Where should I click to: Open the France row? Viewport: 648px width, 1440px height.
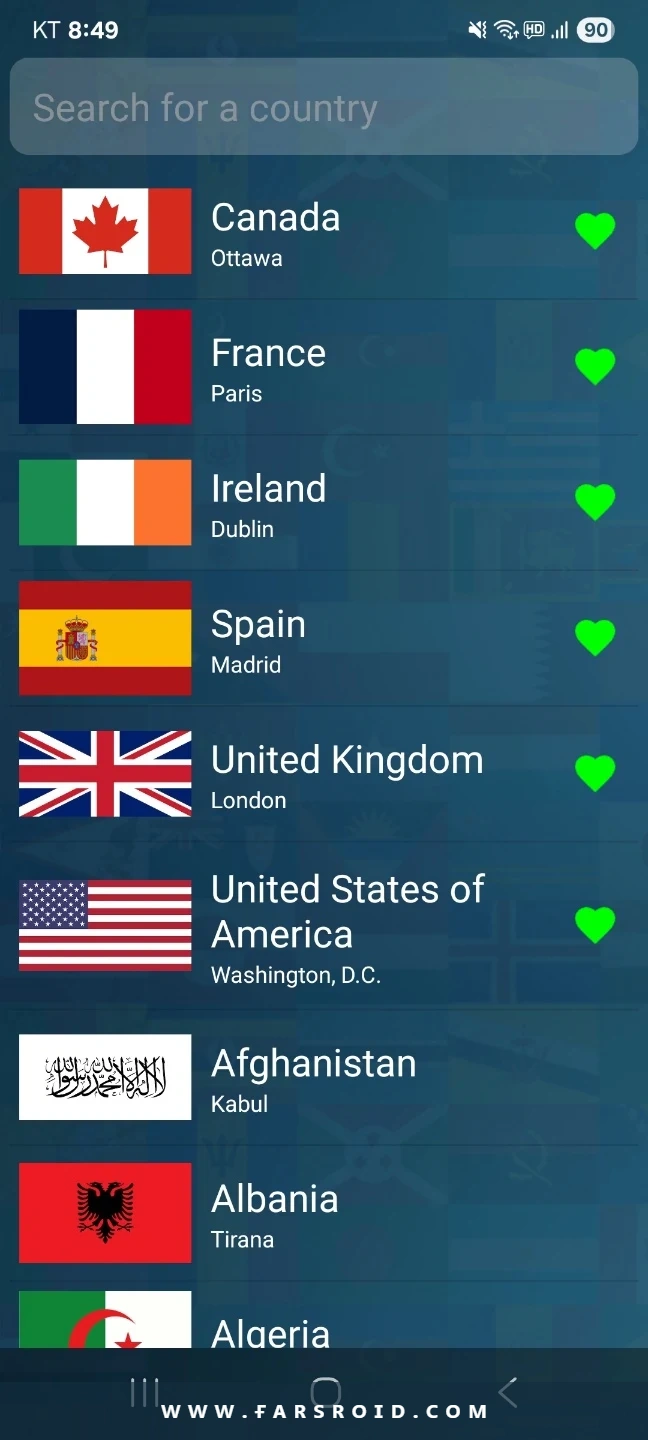[x=324, y=367]
